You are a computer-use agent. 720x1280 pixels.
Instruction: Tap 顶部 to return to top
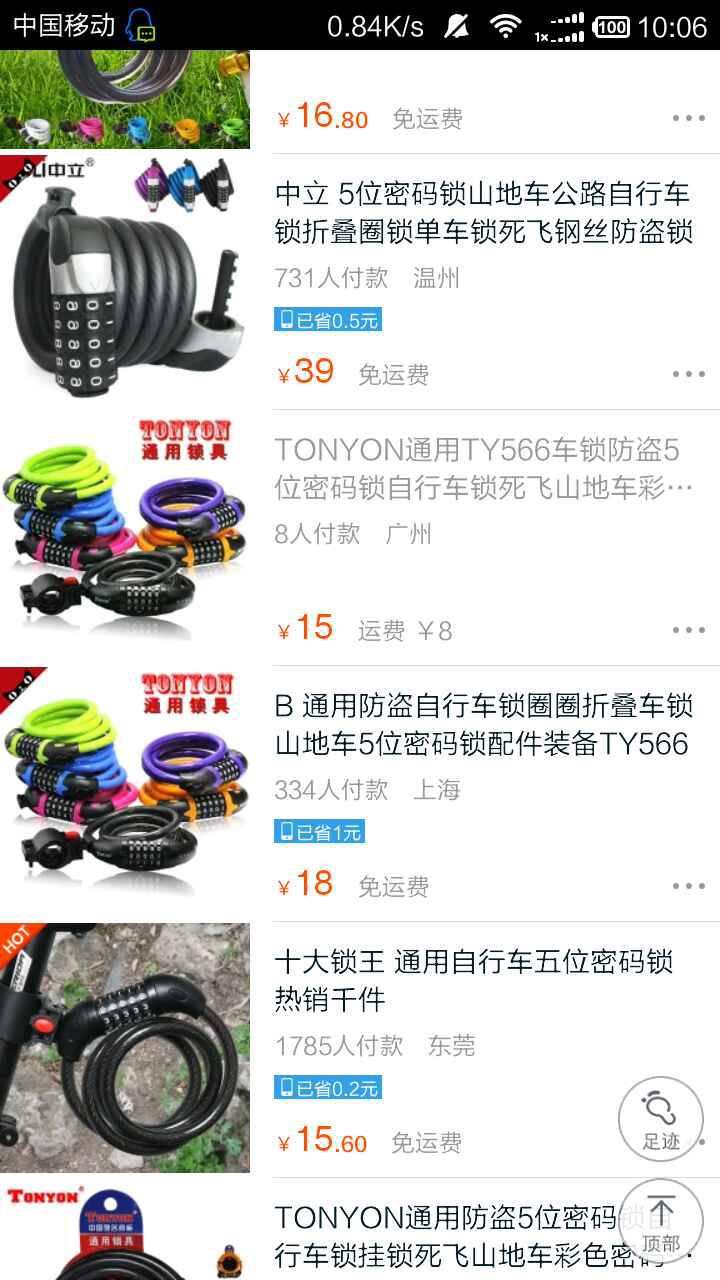coord(661,1222)
